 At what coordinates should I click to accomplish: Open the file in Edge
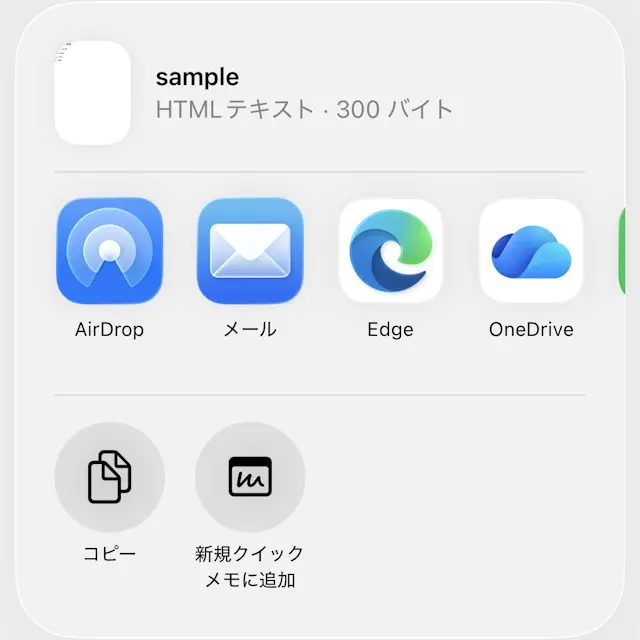point(390,251)
